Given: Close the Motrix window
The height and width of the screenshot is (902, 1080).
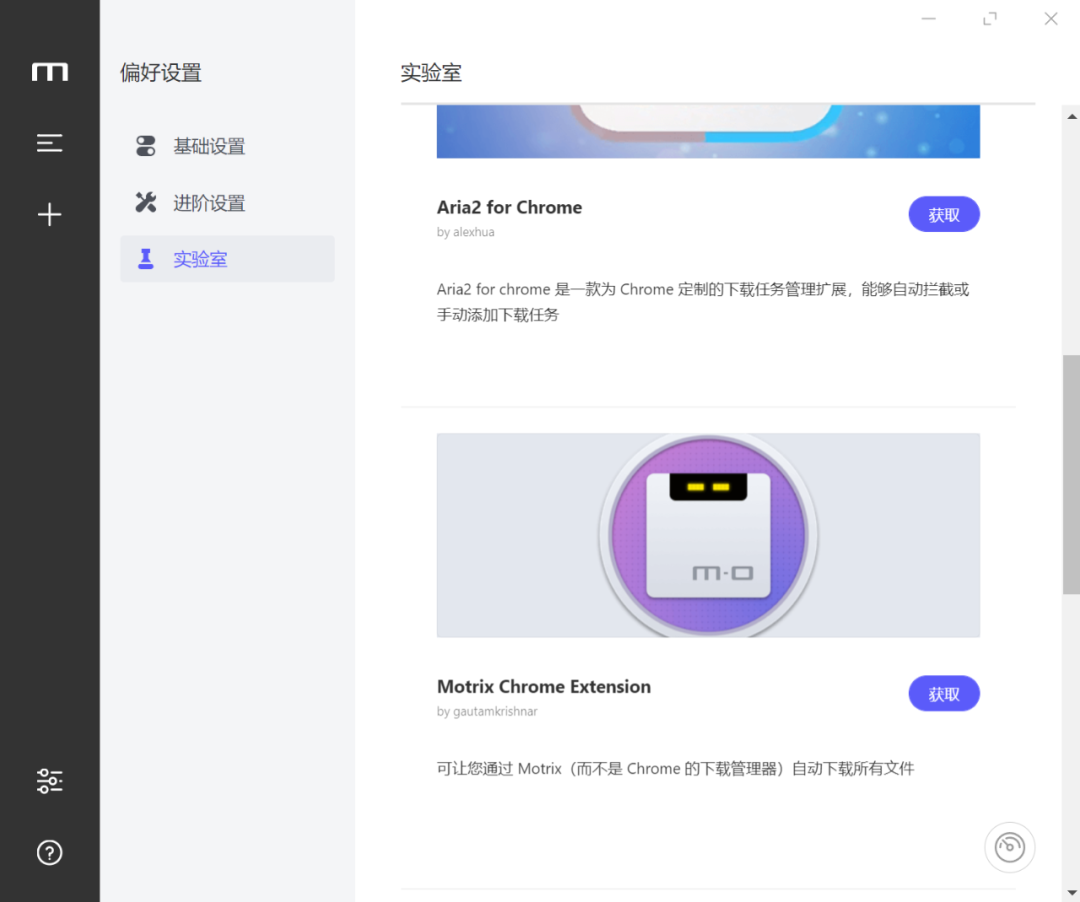Looking at the screenshot, I should click(x=1051, y=19).
